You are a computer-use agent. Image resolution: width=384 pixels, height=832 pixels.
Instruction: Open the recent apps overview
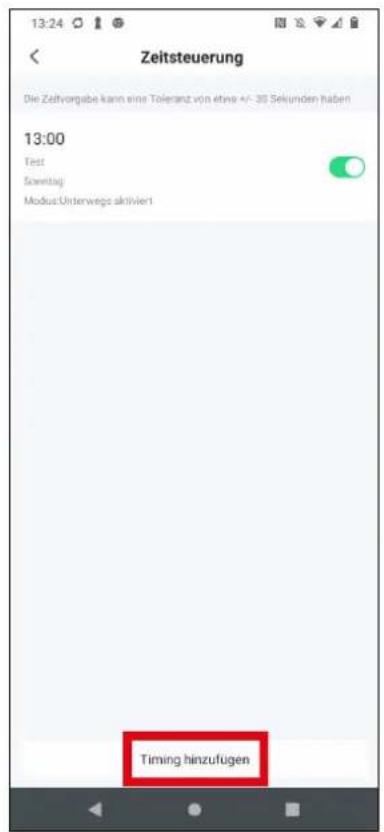[x=292, y=809]
